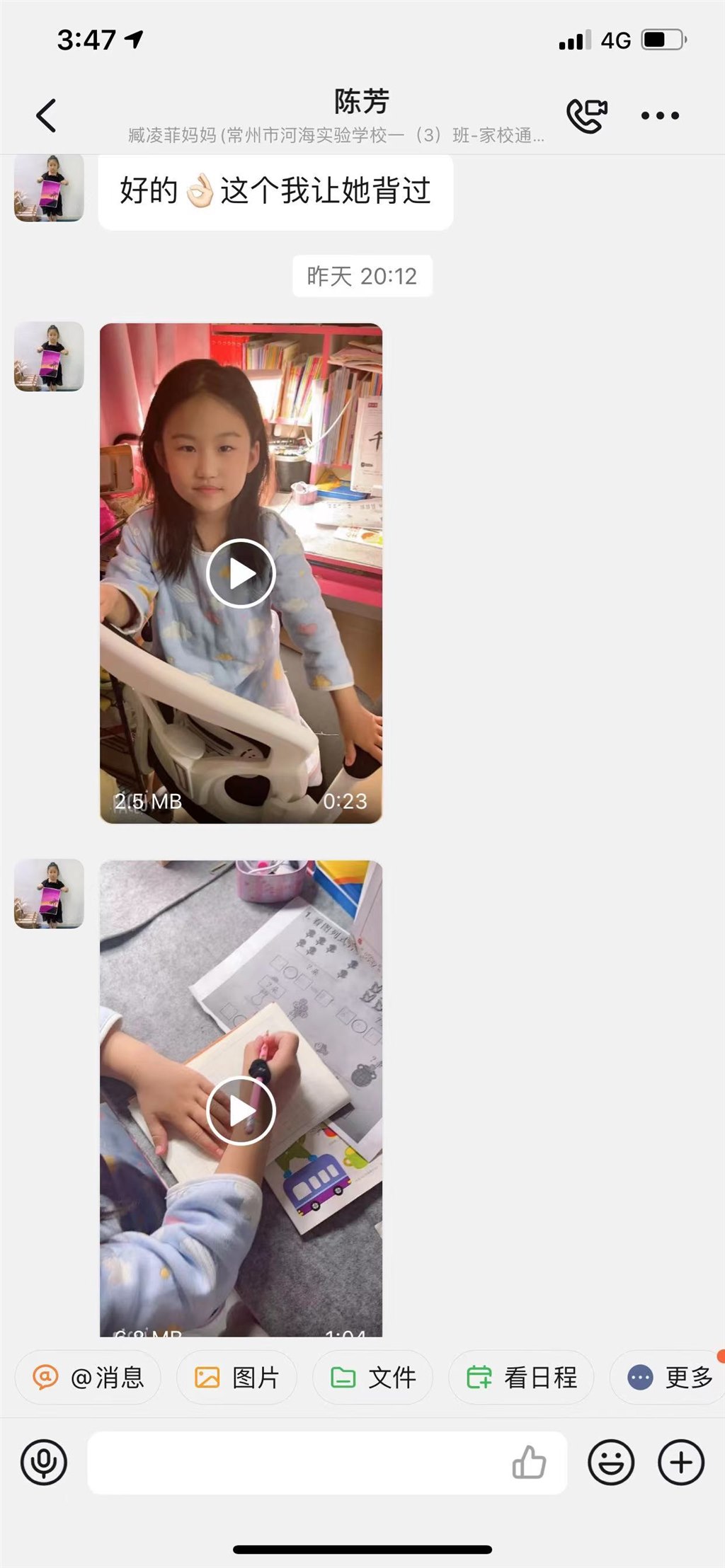Screen dimensions: 725x1568
Task: Go back from chat with 陈芳
Action: click(x=47, y=116)
